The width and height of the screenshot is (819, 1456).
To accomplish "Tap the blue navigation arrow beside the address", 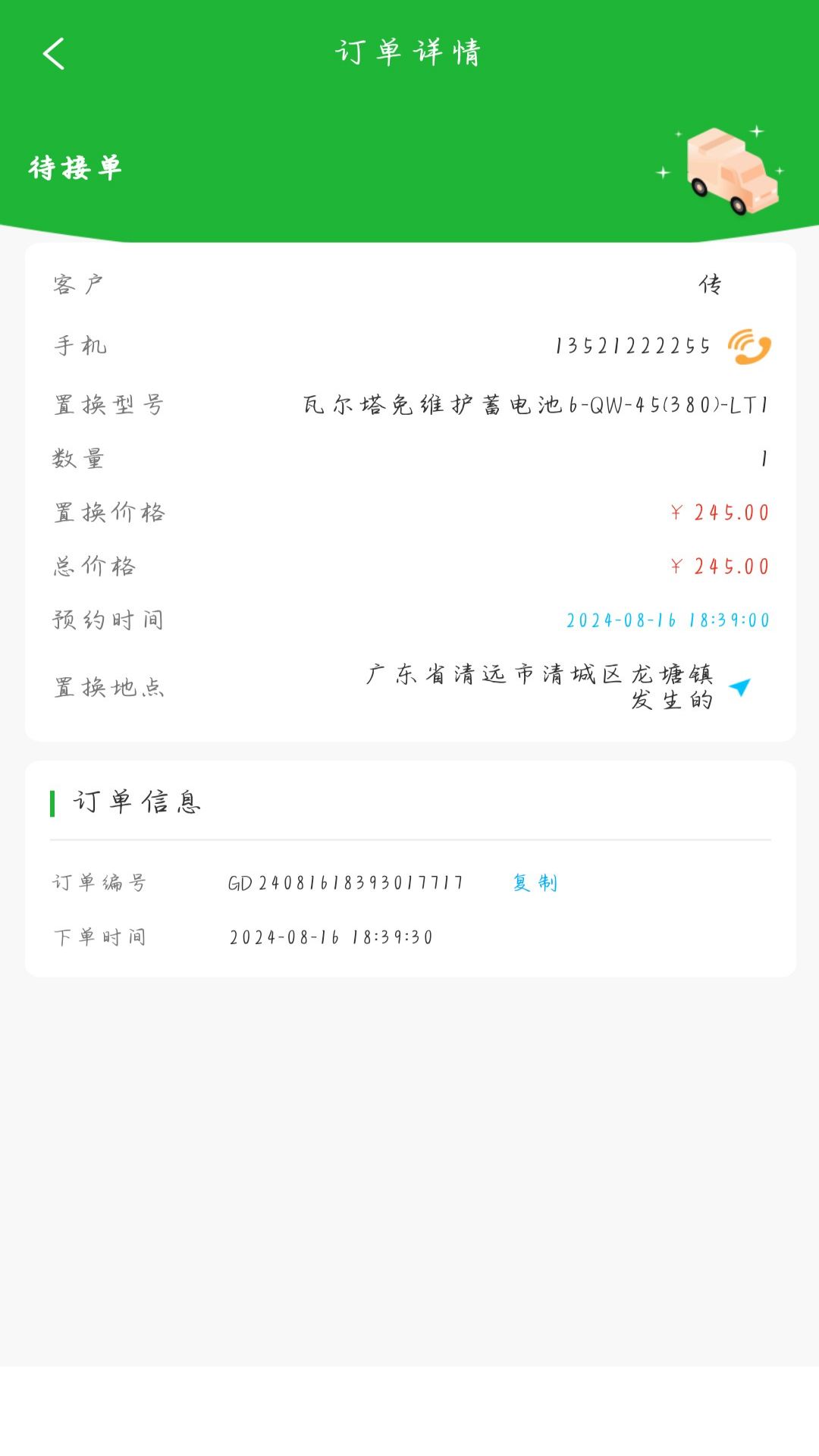I will pyautogui.click(x=741, y=686).
